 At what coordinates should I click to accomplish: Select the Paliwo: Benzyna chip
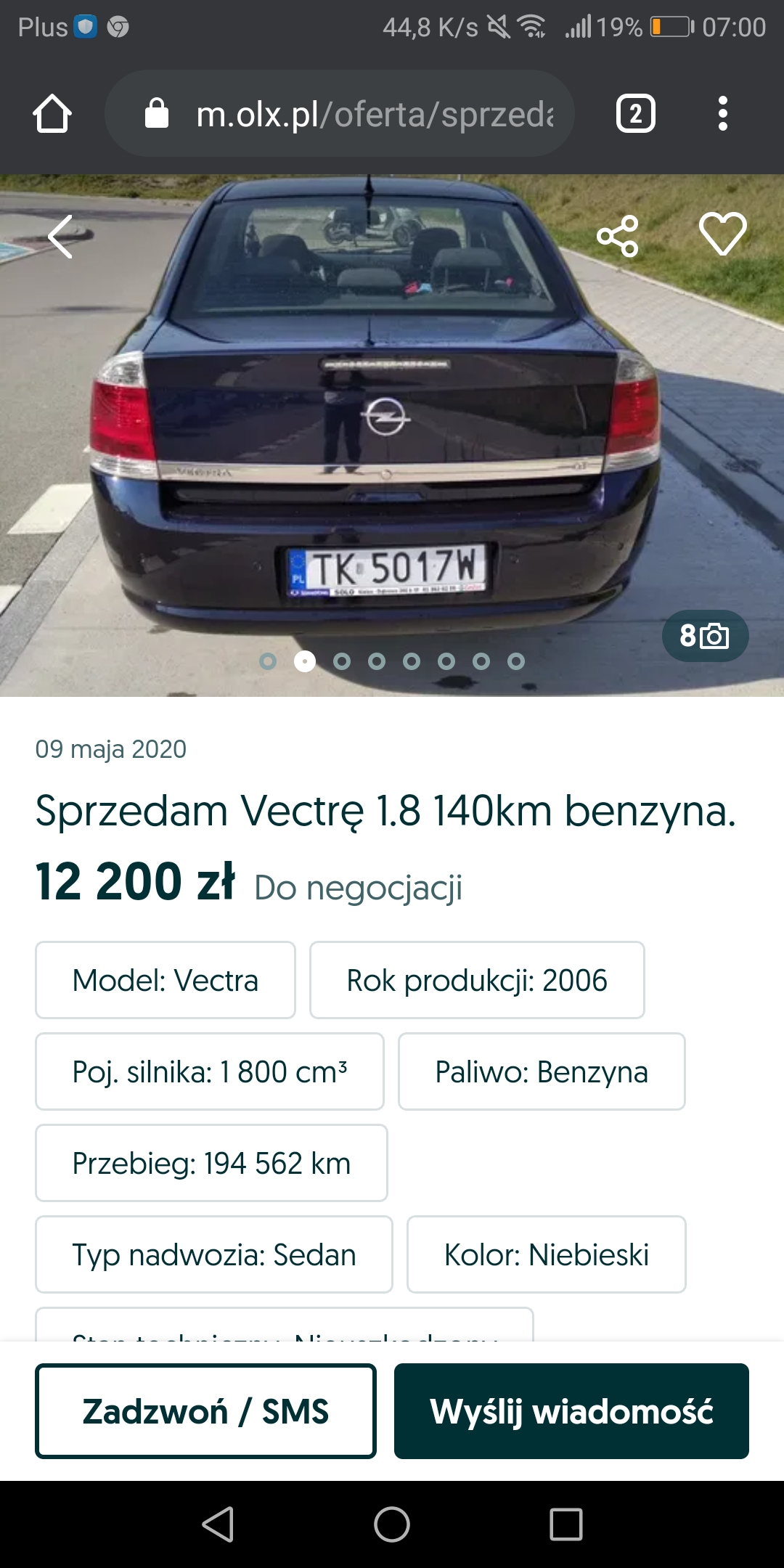[542, 1071]
